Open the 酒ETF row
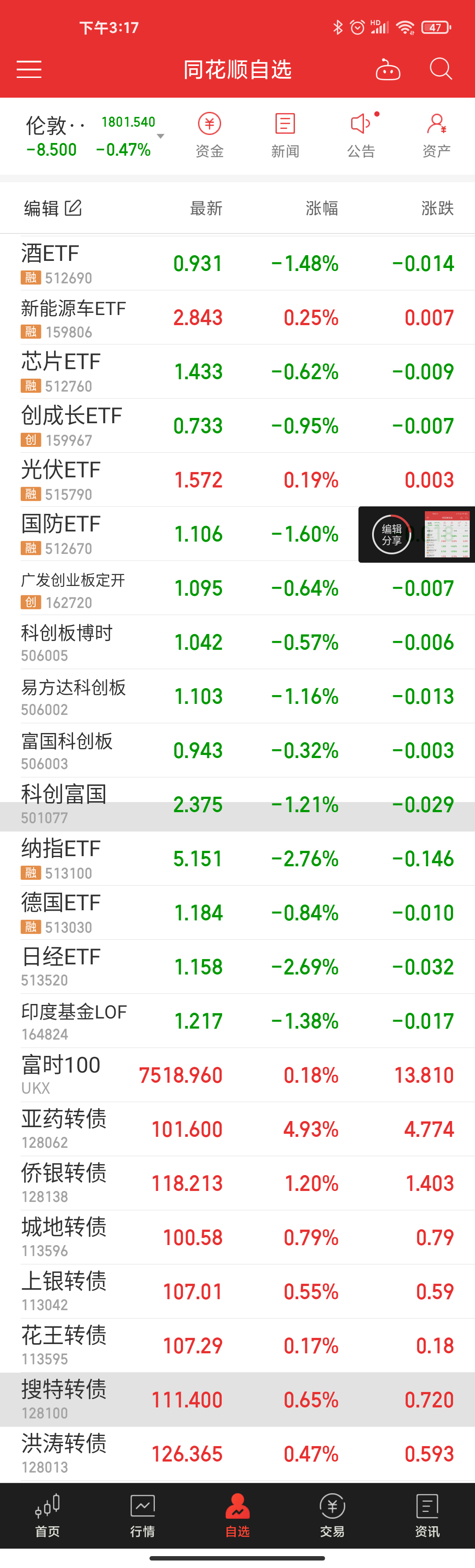The height and width of the screenshot is (1568, 475). [x=237, y=264]
